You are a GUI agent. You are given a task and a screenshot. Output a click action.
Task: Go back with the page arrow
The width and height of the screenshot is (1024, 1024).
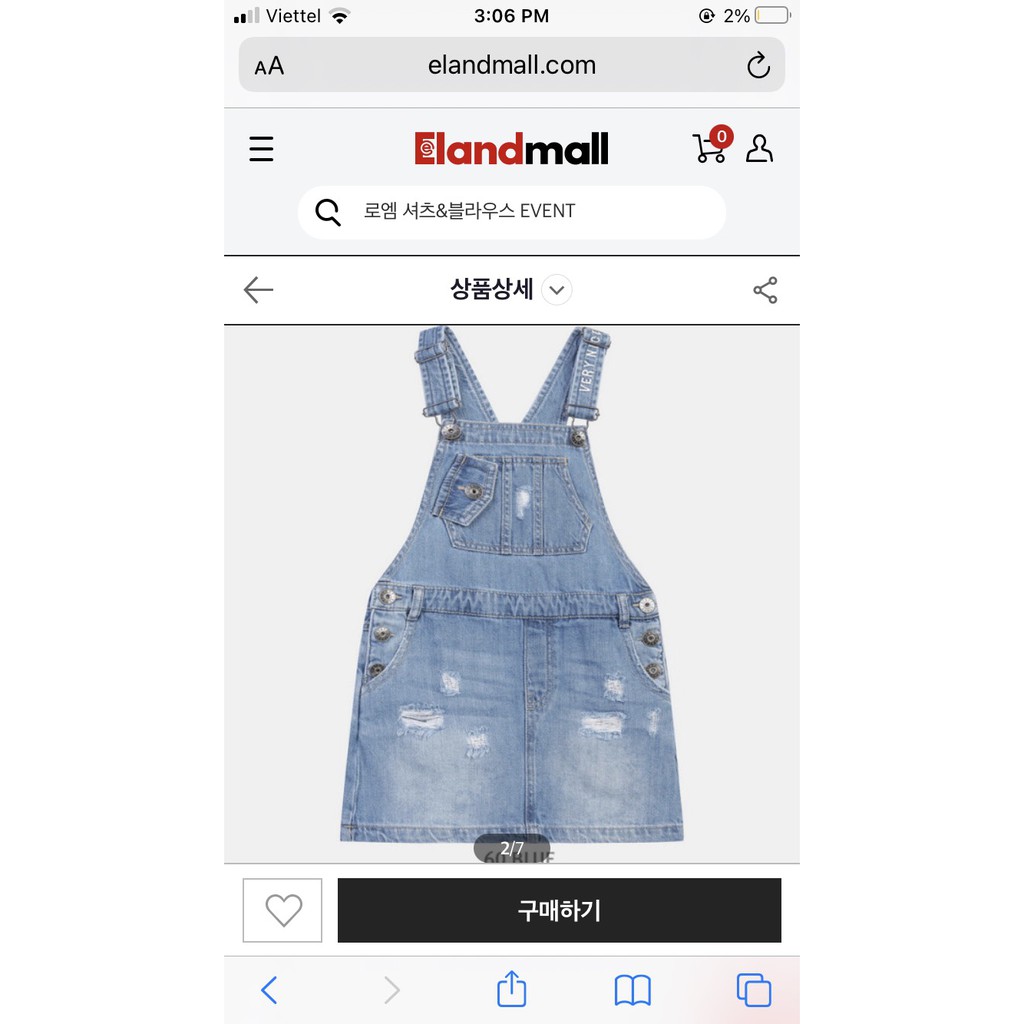(x=258, y=290)
